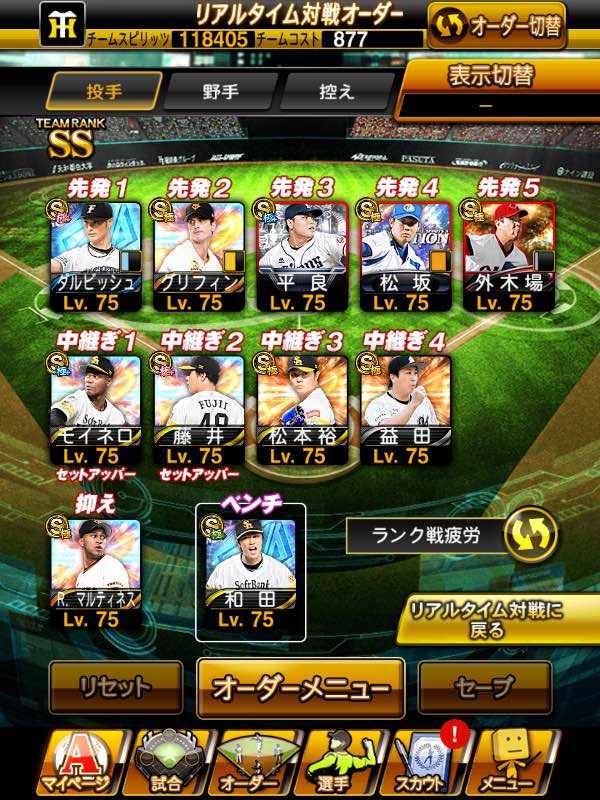Save the order with セーブ
Image resolution: width=600 pixels, height=800 pixels.
point(485,687)
